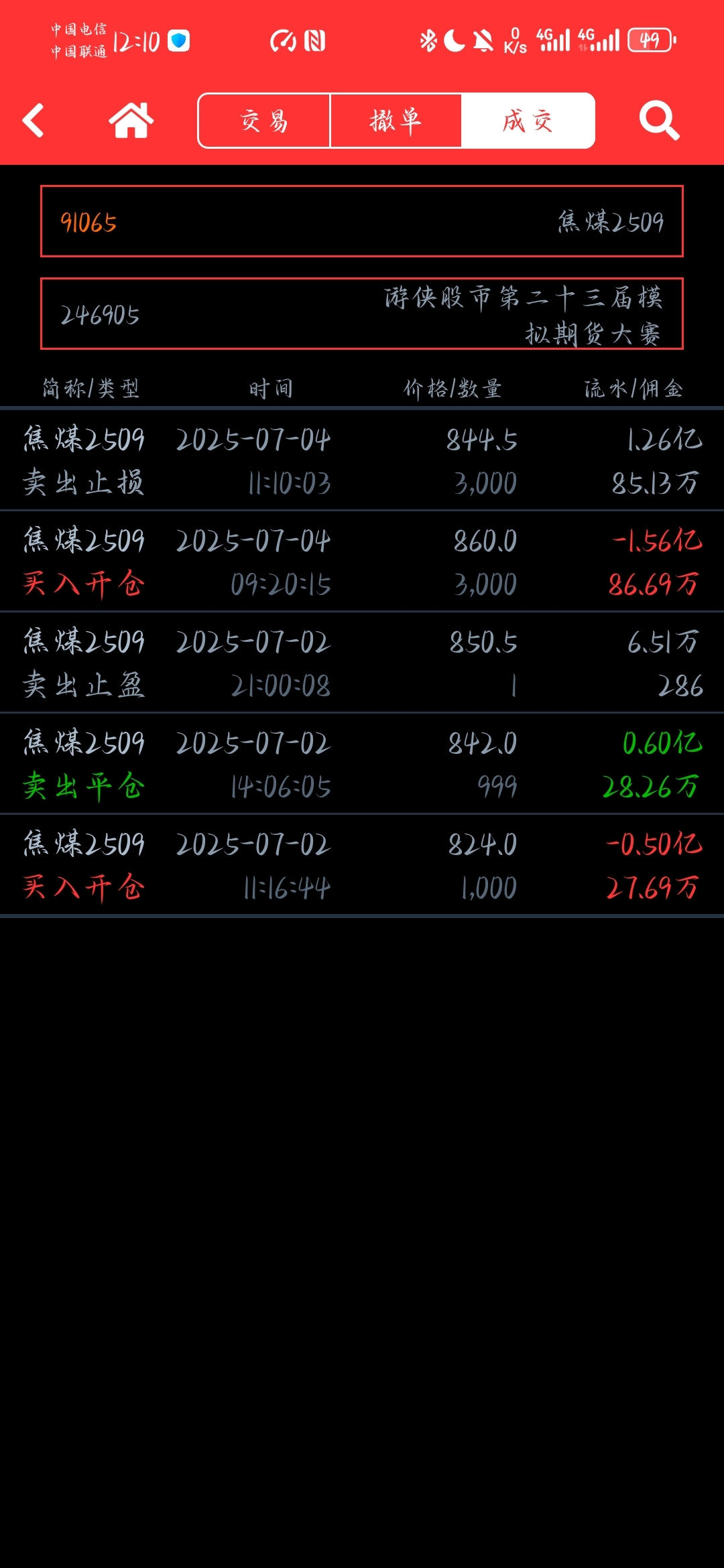Viewport: 724px width, 1568px height.
Task: Open the 卖出止损 trade at 11:10:03
Action: pyautogui.click(x=362, y=460)
